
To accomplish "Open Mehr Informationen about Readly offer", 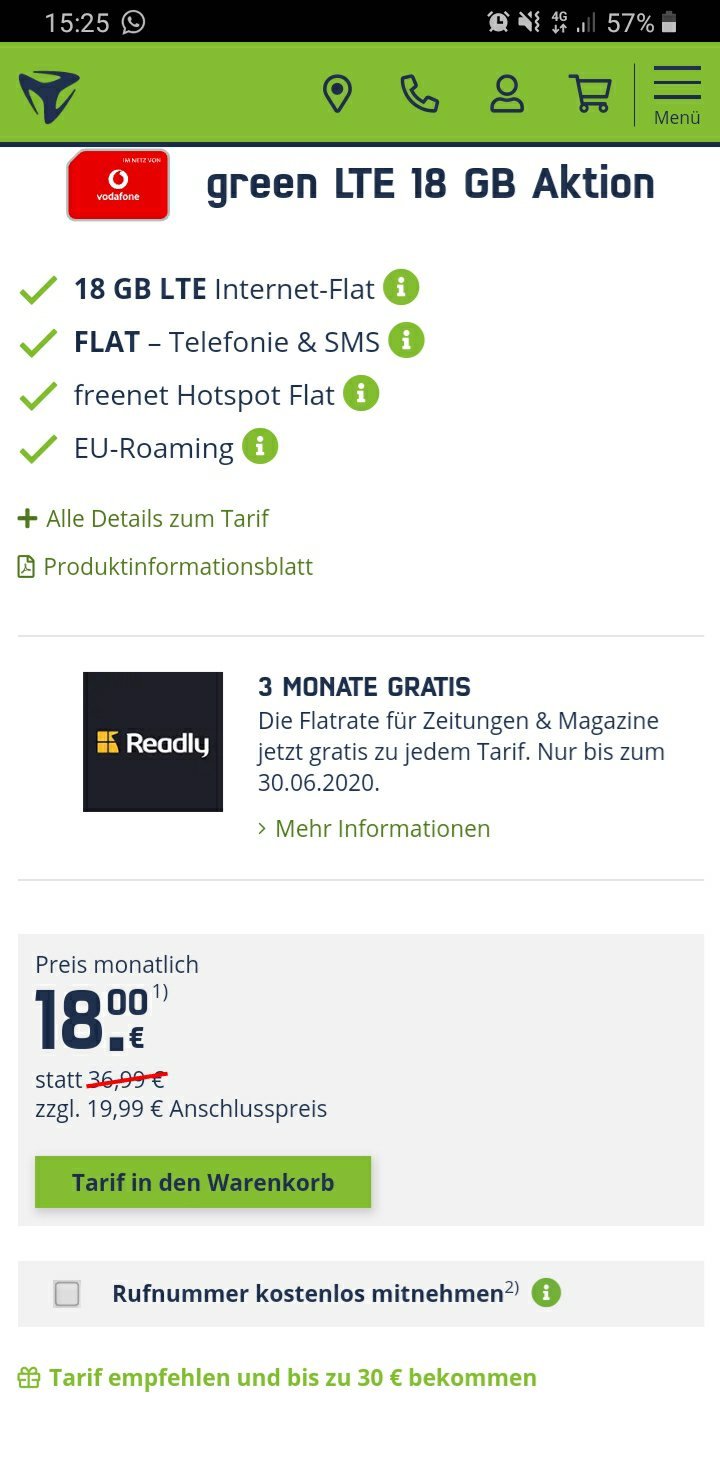I will coord(374,828).
